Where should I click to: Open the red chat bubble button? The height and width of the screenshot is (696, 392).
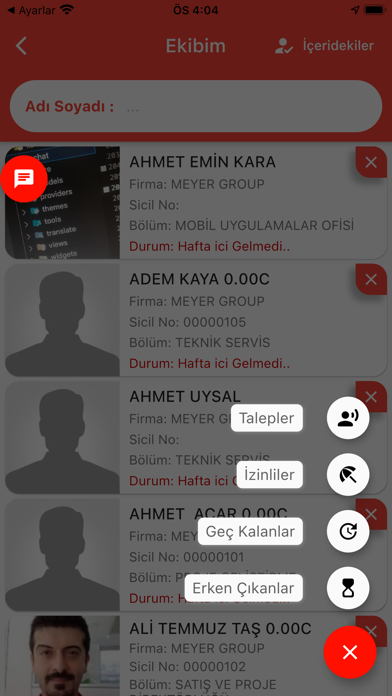(24, 179)
